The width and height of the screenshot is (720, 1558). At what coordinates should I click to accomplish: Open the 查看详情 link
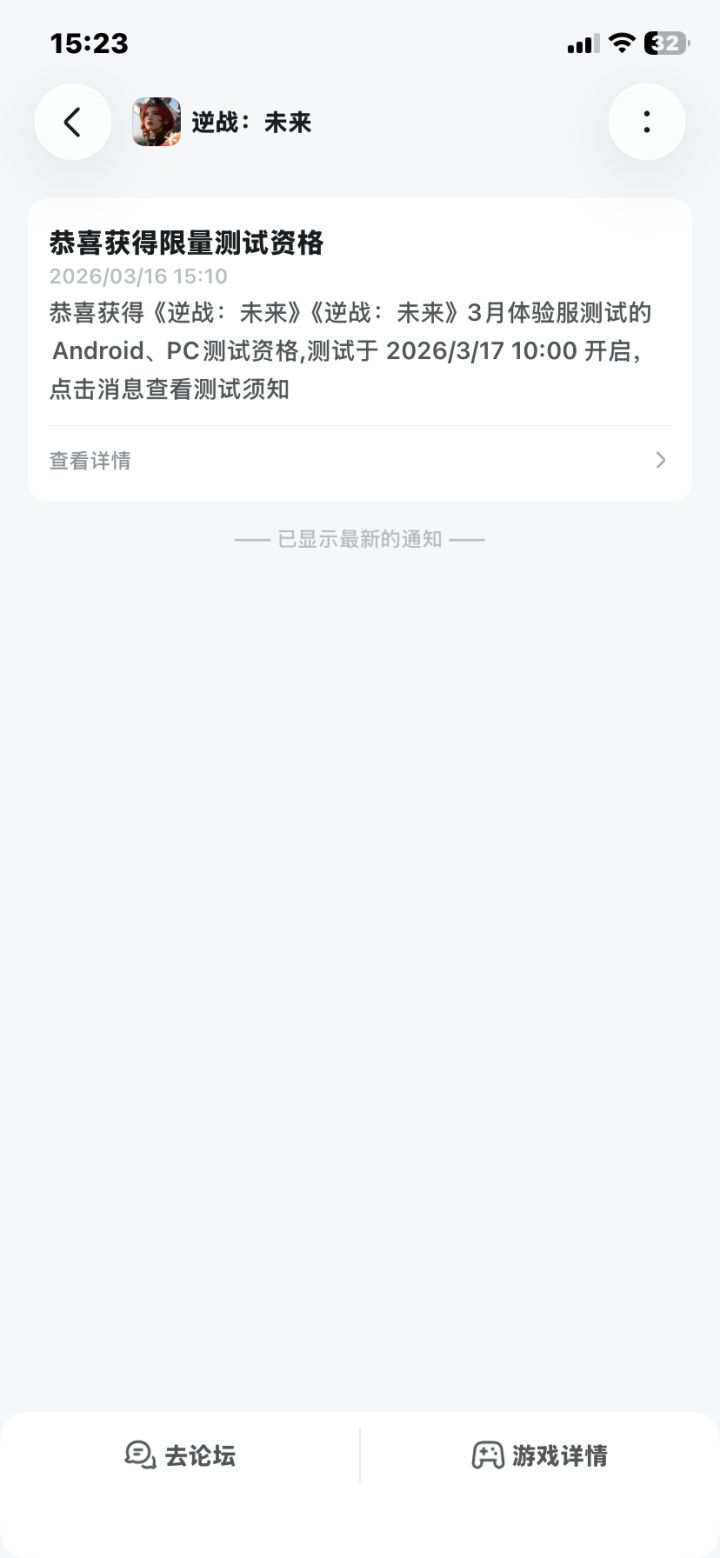89,460
